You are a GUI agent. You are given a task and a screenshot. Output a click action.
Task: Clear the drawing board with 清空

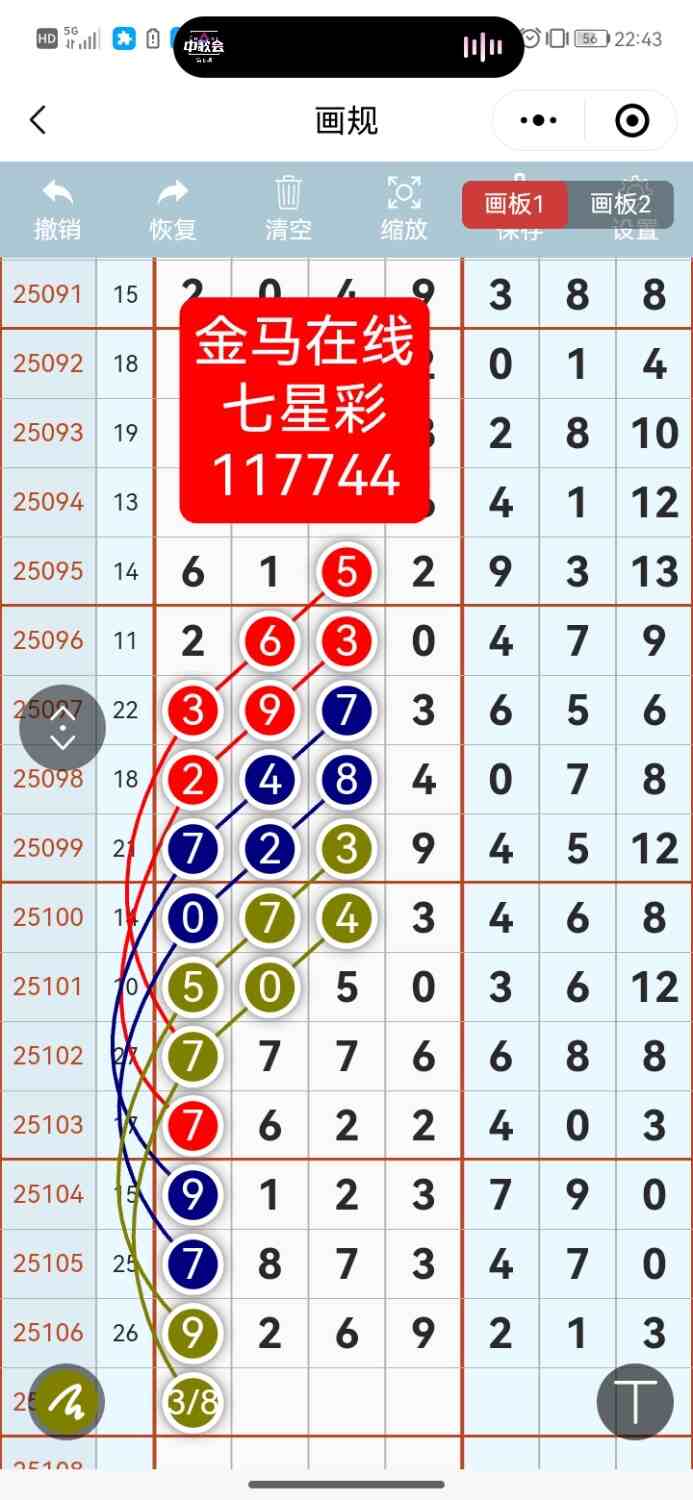coord(288,209)
